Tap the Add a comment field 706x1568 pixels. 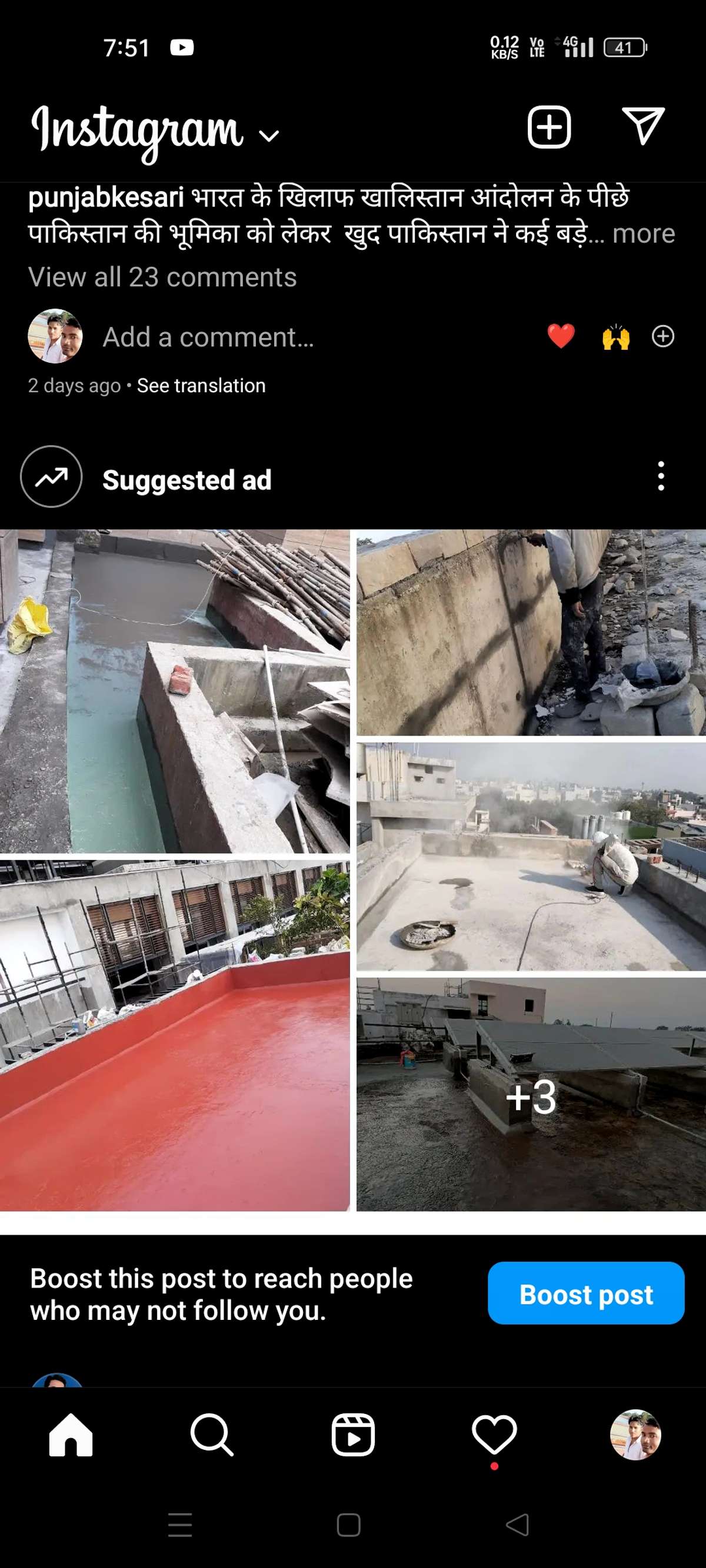click(x=208, y=337)
